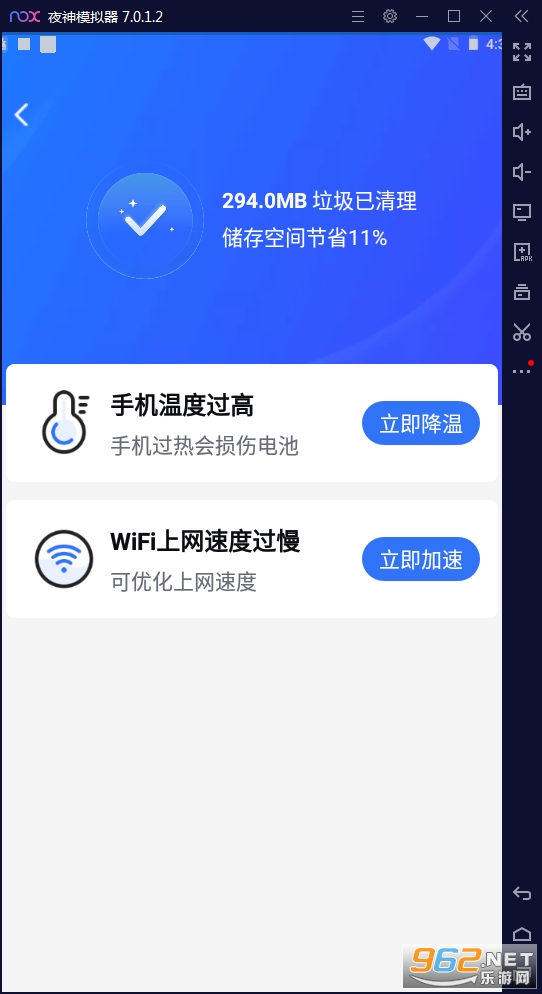
Task: Raise volume using the sidebar speaker-plus icon
Action: [522, 132]
